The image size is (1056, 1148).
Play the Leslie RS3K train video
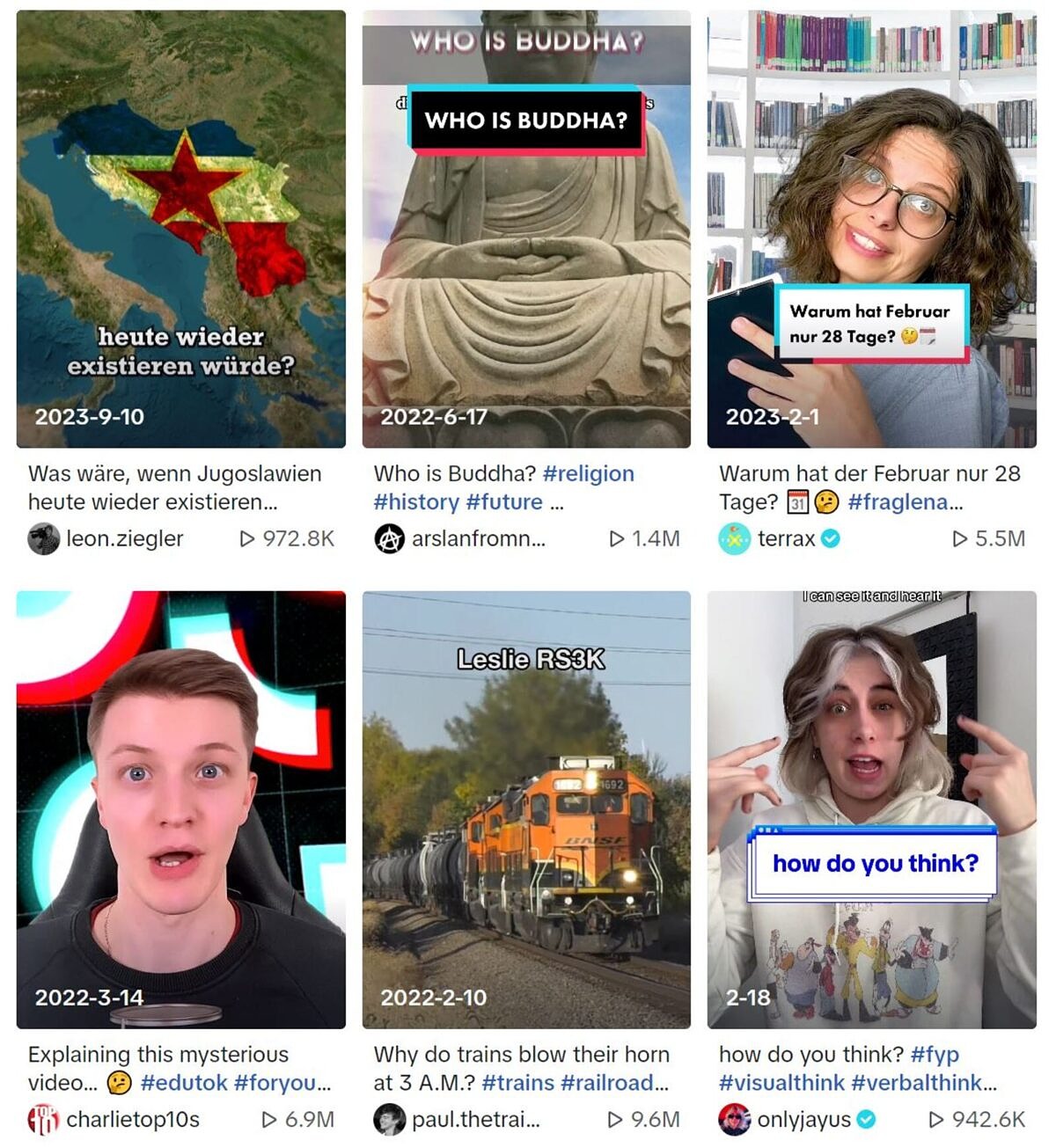tap(526, 809)
